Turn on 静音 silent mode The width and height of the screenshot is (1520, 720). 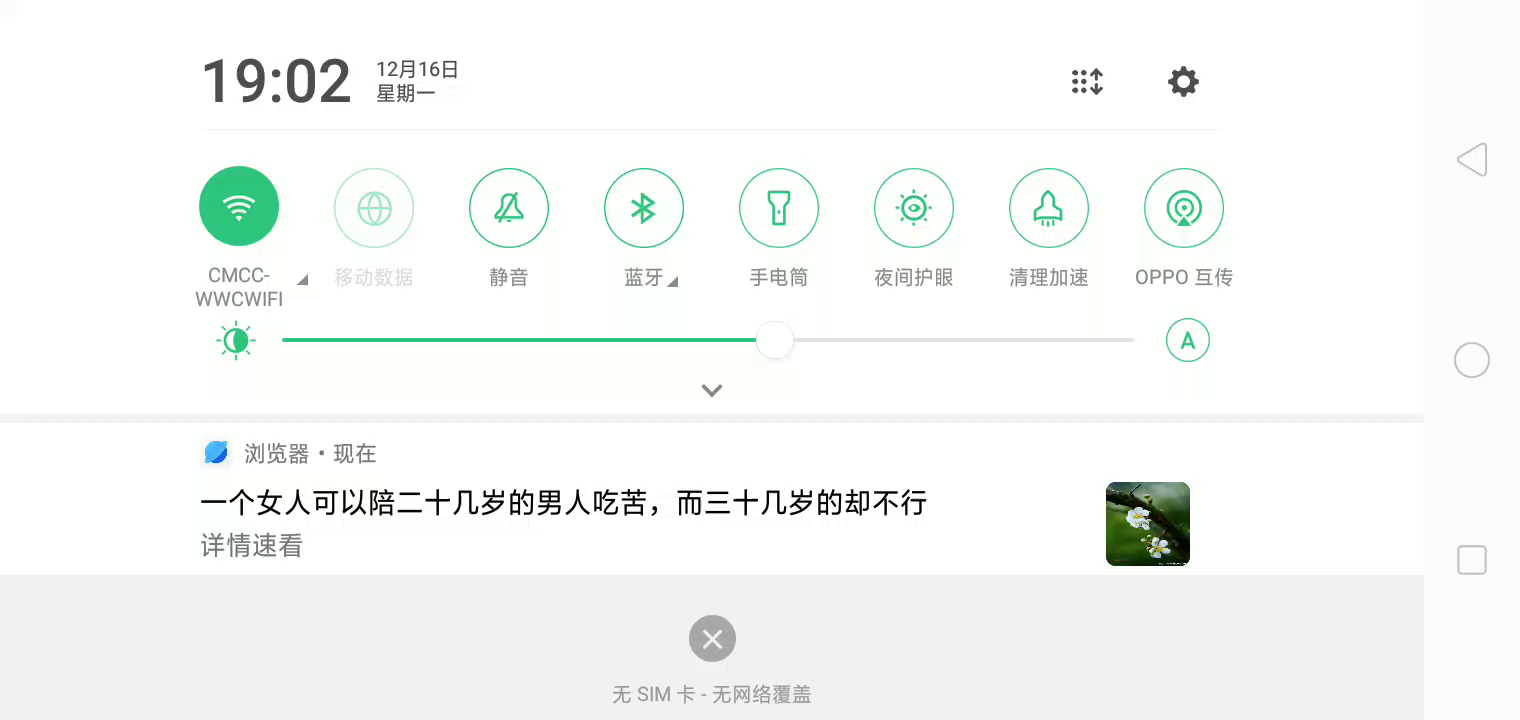509,208
